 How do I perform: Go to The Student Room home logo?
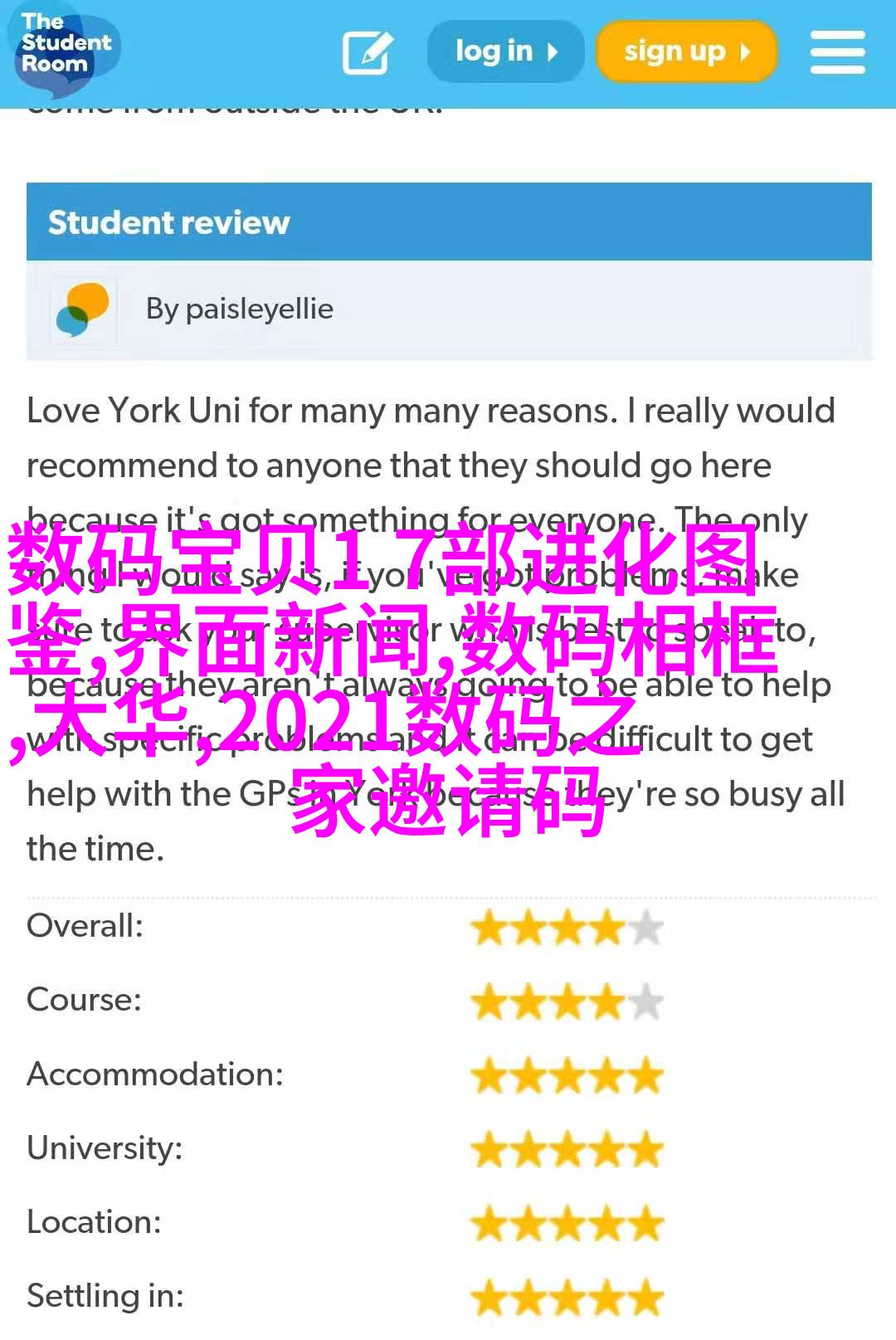[65, 46]
